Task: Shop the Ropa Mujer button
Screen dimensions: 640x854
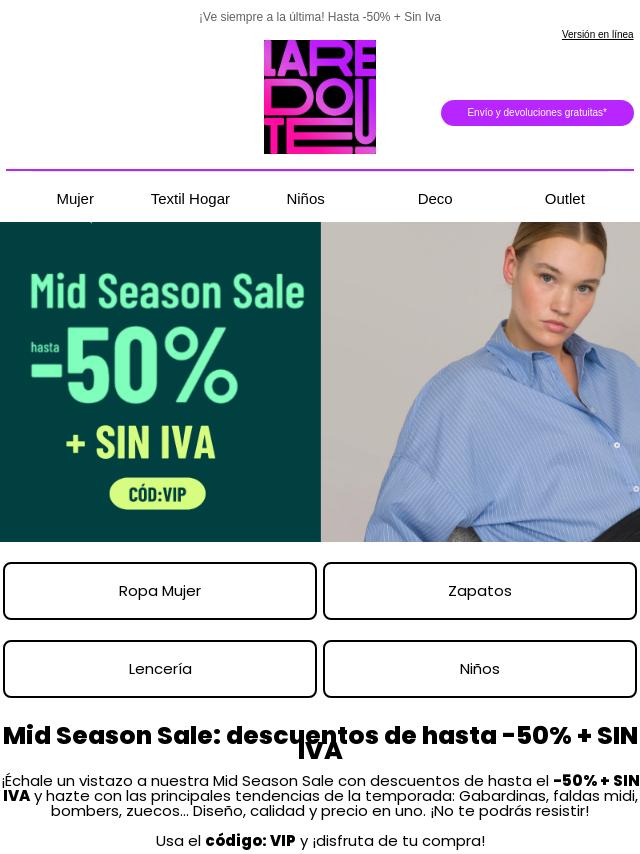Action: click(x=160, y=591)
